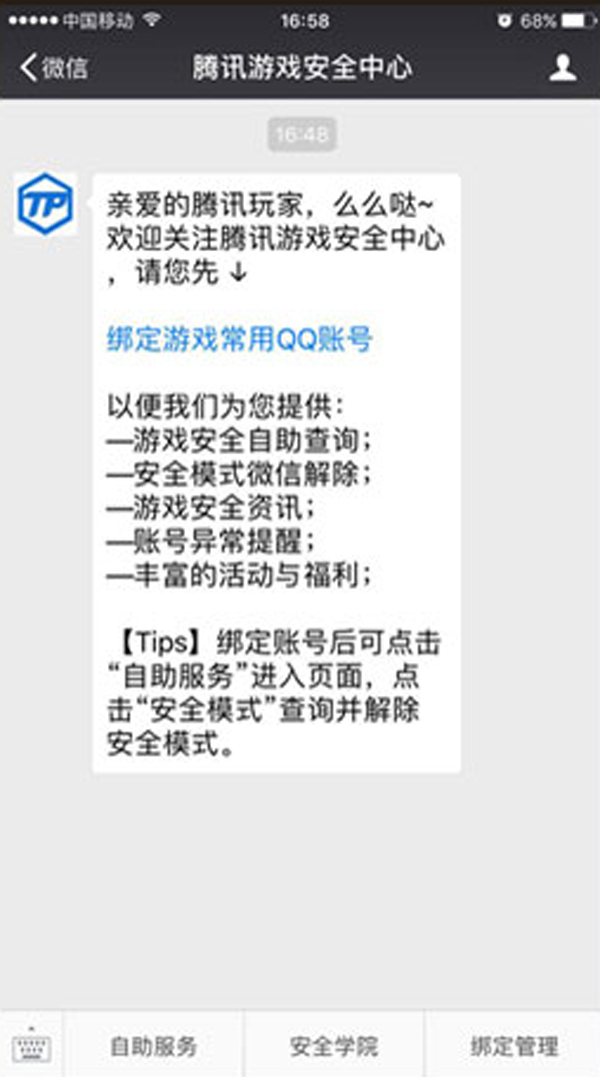Open the 安全学院 menu
Viewport: 600px width, 1077px height.
(334, 1046)
